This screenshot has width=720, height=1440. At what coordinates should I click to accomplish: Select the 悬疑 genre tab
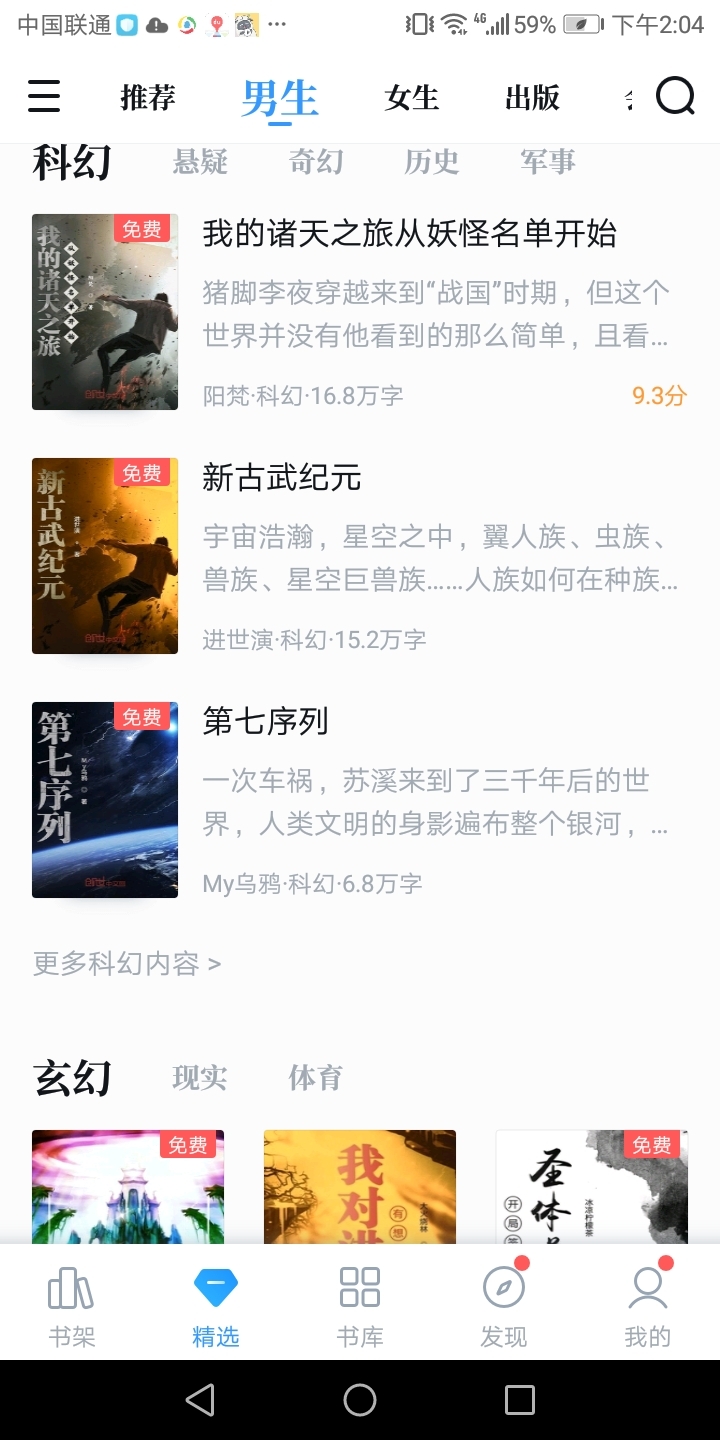coord(200,162)
